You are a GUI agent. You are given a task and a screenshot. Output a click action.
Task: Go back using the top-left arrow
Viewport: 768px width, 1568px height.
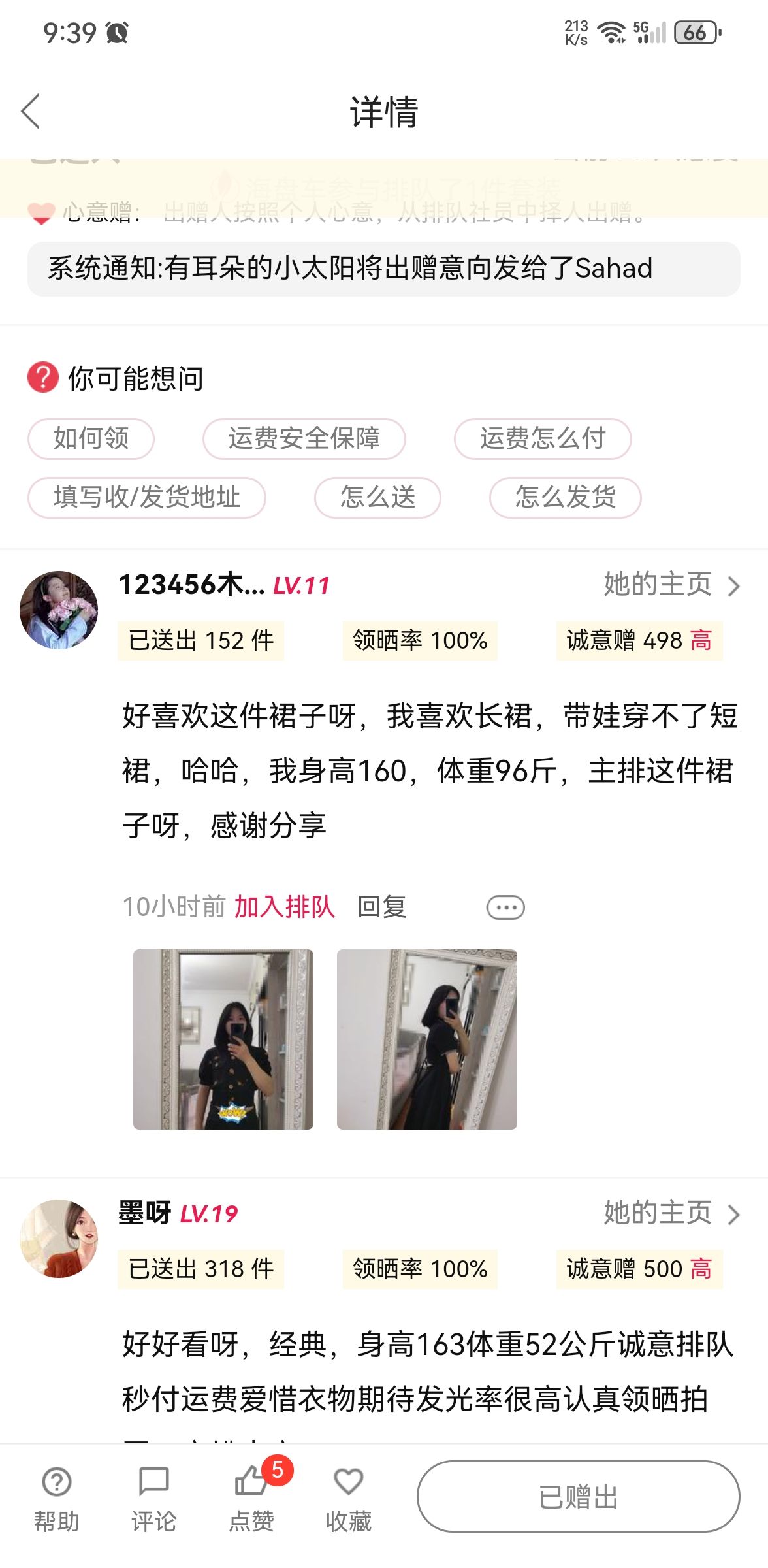(x=31, y=111)
